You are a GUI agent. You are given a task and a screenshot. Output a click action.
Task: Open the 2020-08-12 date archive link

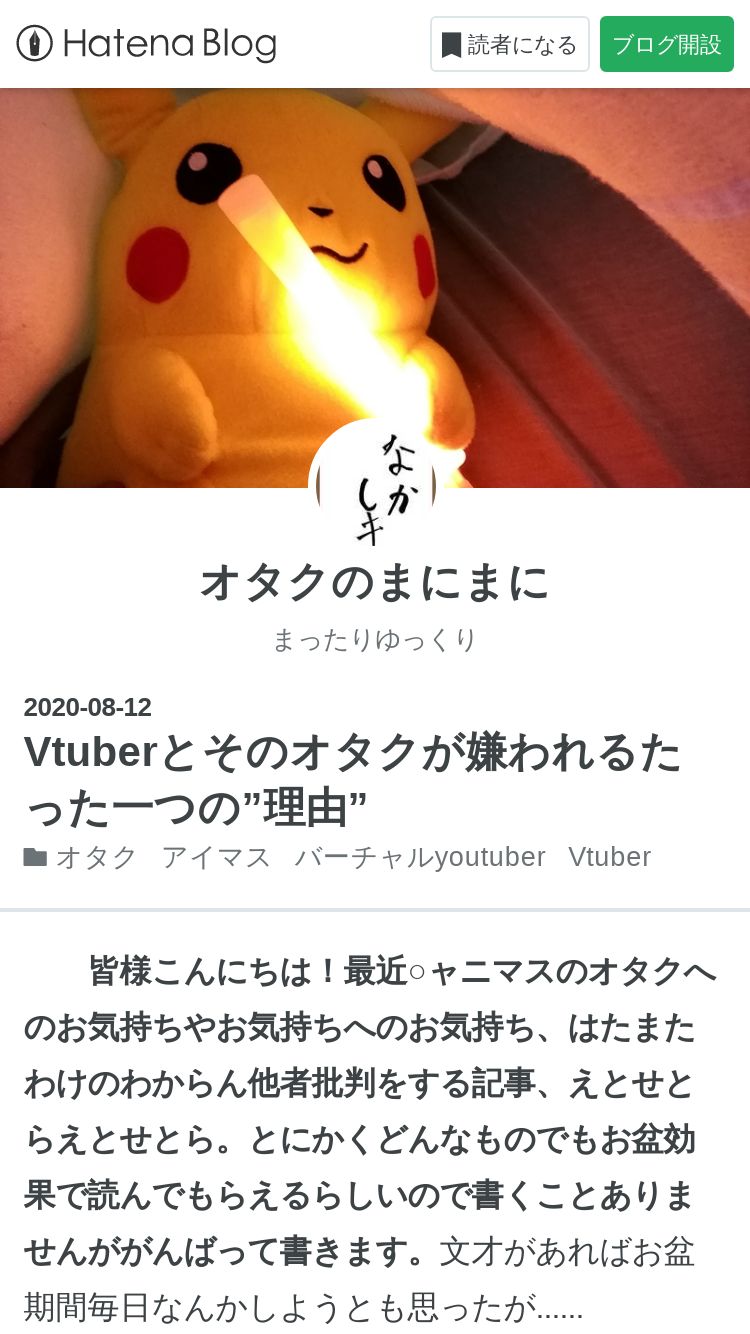pyautogui.click(x=88, y=707)
